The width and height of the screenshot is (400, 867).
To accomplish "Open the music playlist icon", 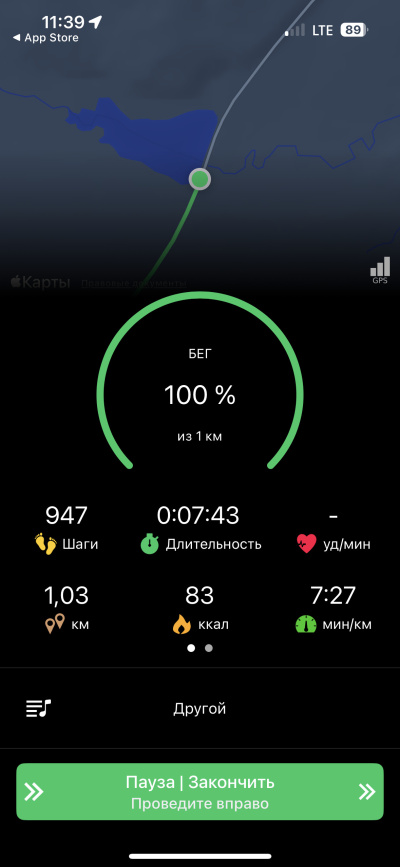I will [x=38, y=708].
